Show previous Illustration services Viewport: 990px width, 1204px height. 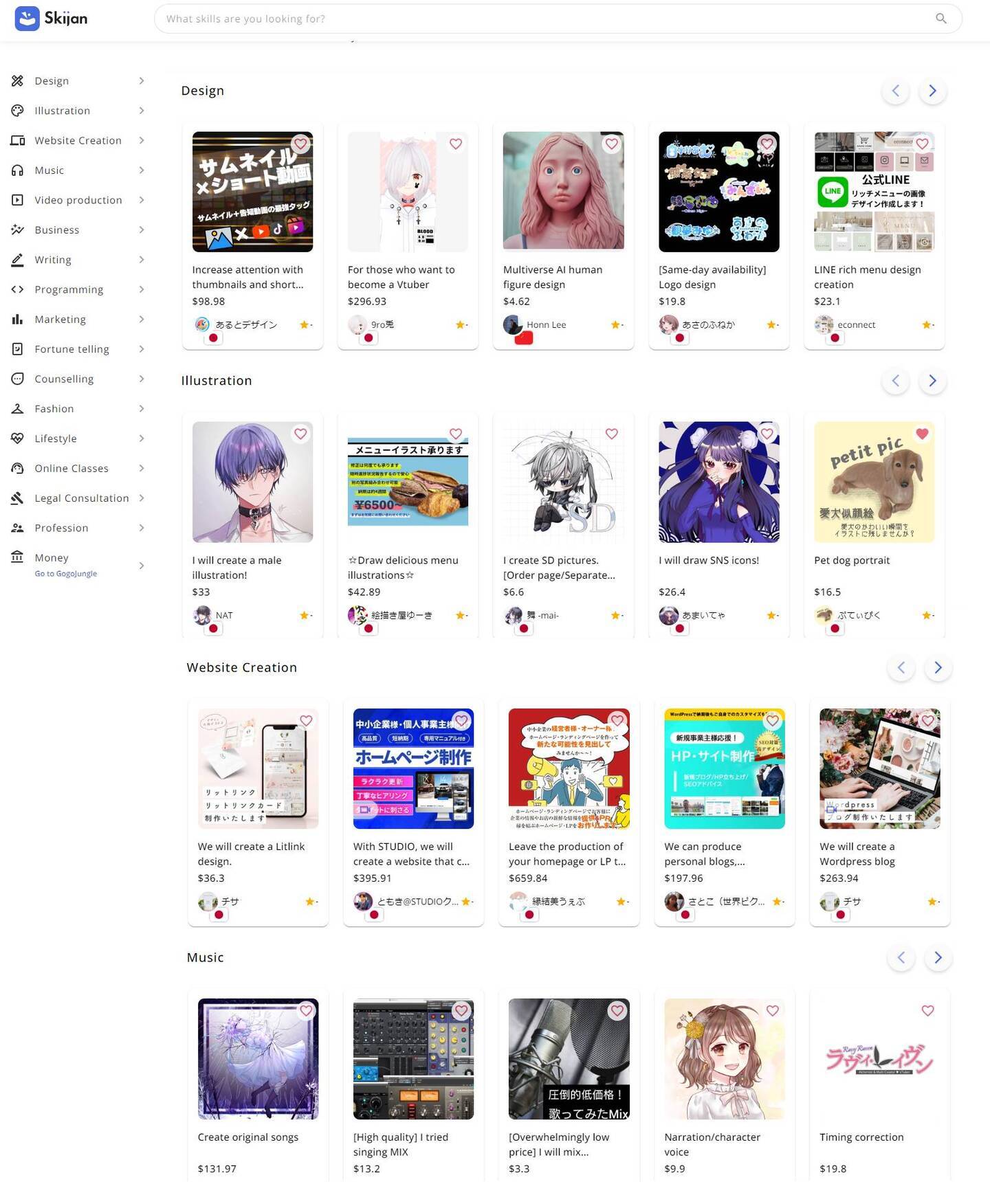point(895,381)
